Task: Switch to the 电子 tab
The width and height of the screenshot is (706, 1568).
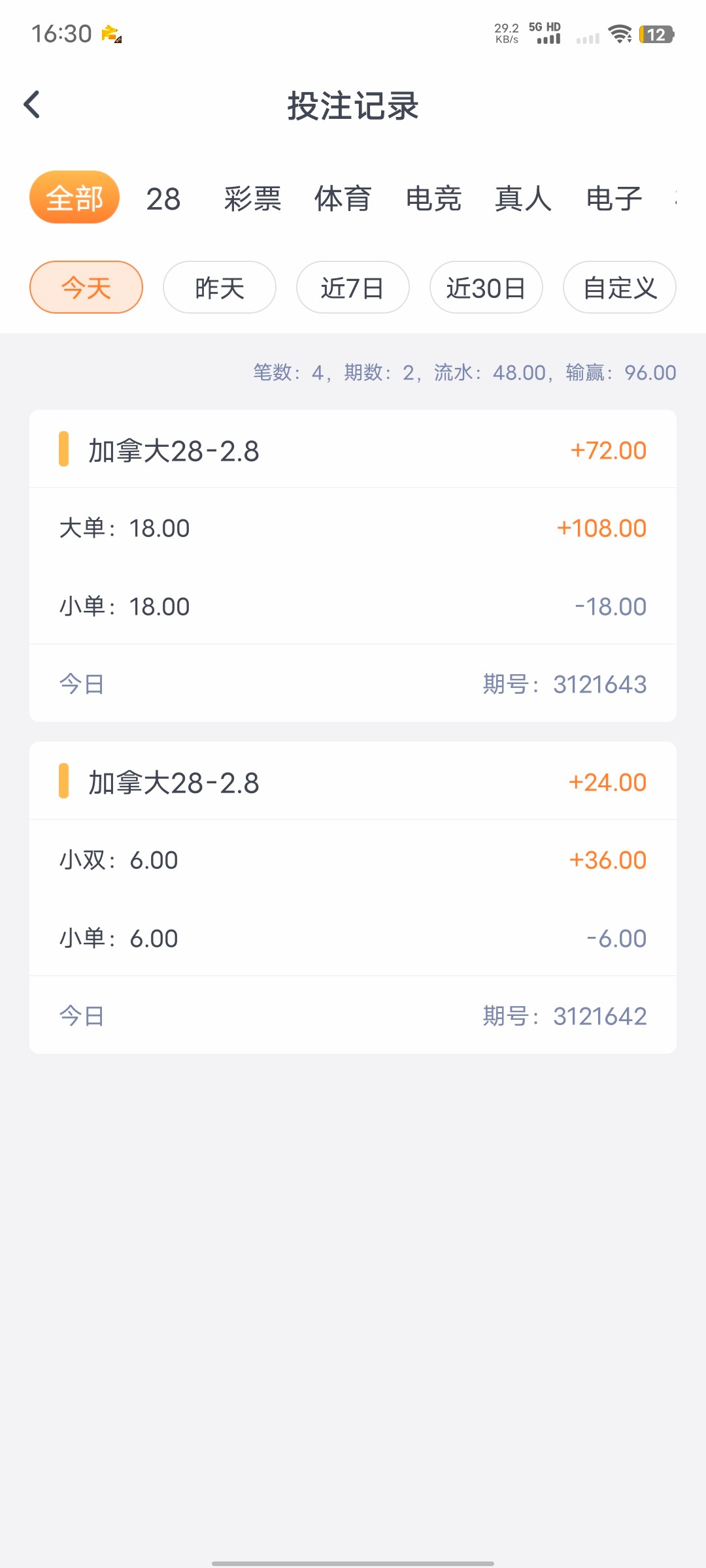Action: (614, 199)
